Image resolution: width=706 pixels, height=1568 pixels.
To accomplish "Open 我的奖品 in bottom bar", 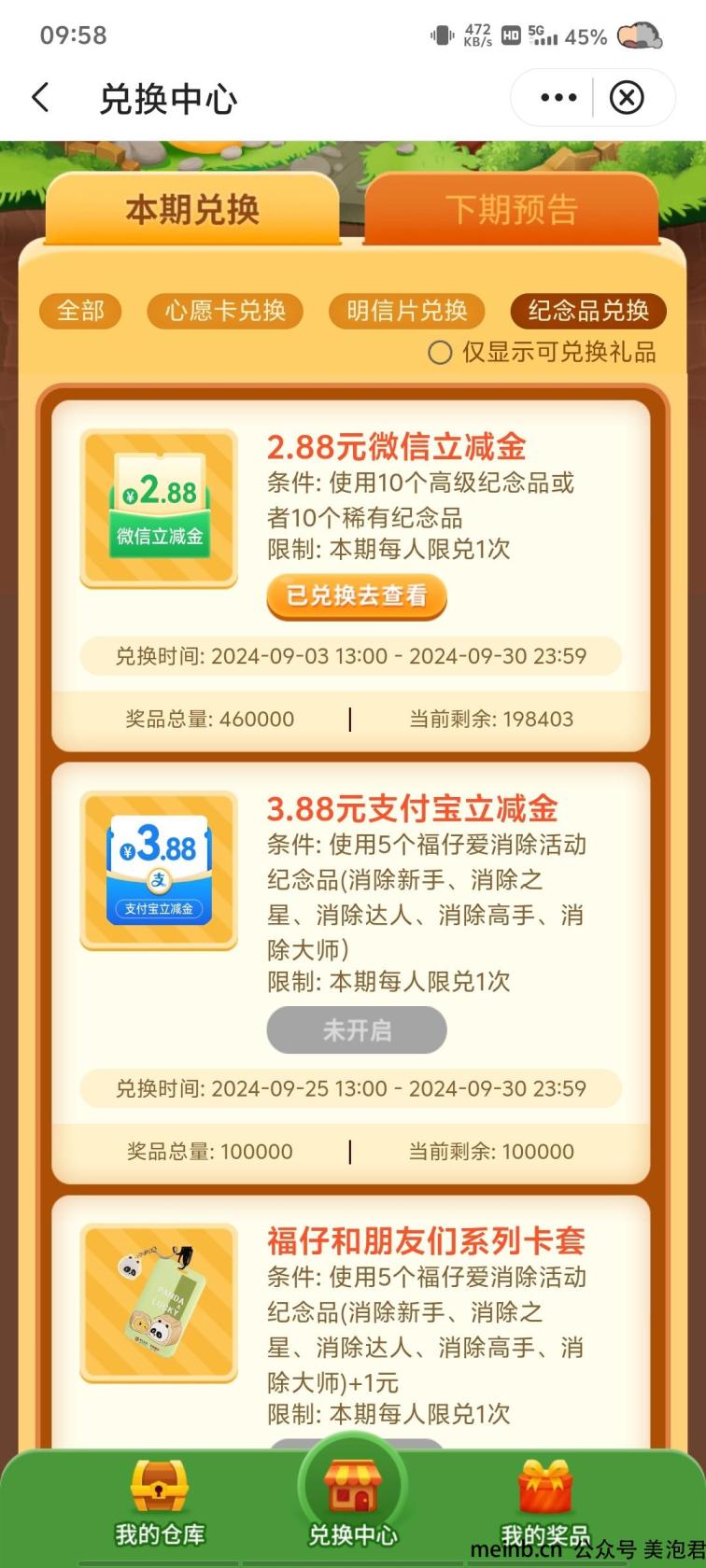I will pos(545,1505).
